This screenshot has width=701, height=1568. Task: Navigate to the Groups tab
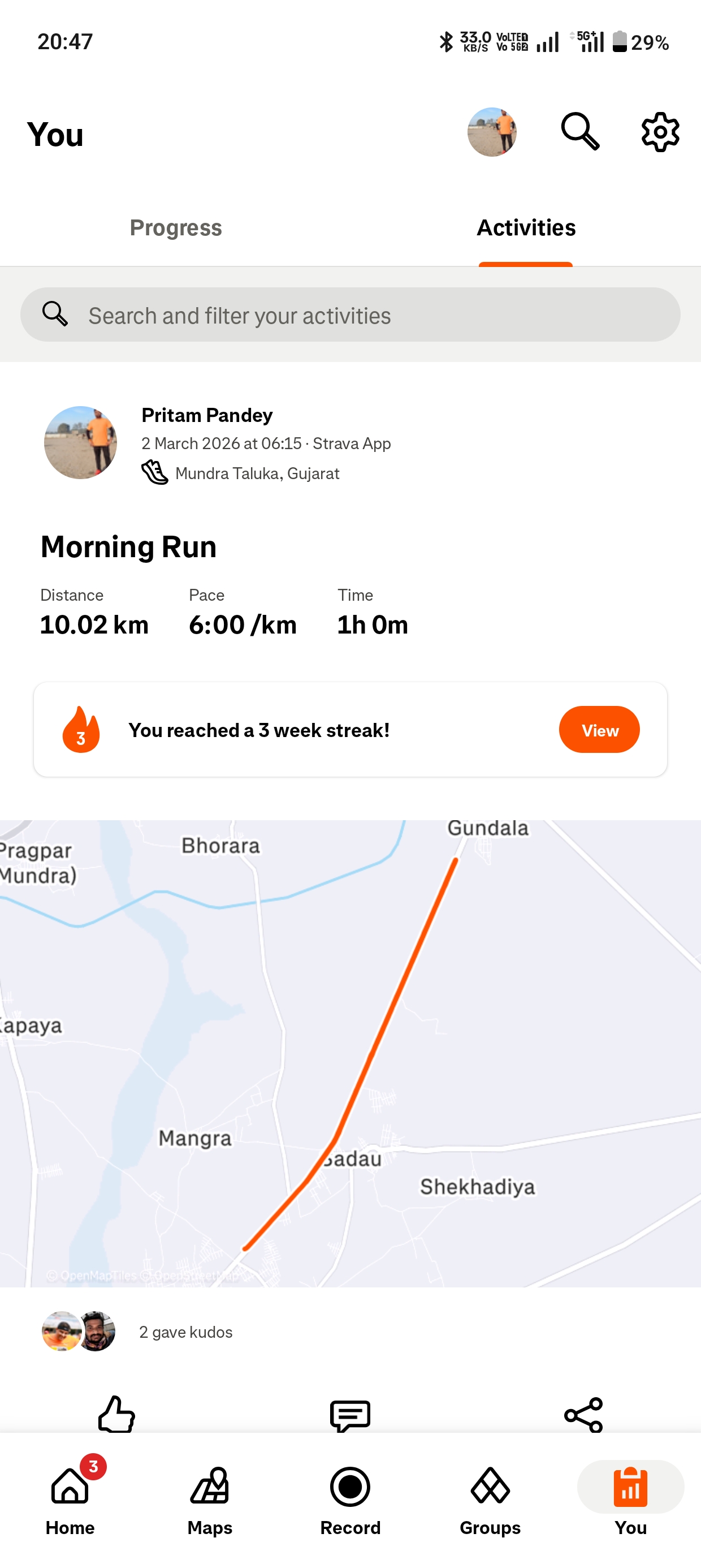(491, 1500)
